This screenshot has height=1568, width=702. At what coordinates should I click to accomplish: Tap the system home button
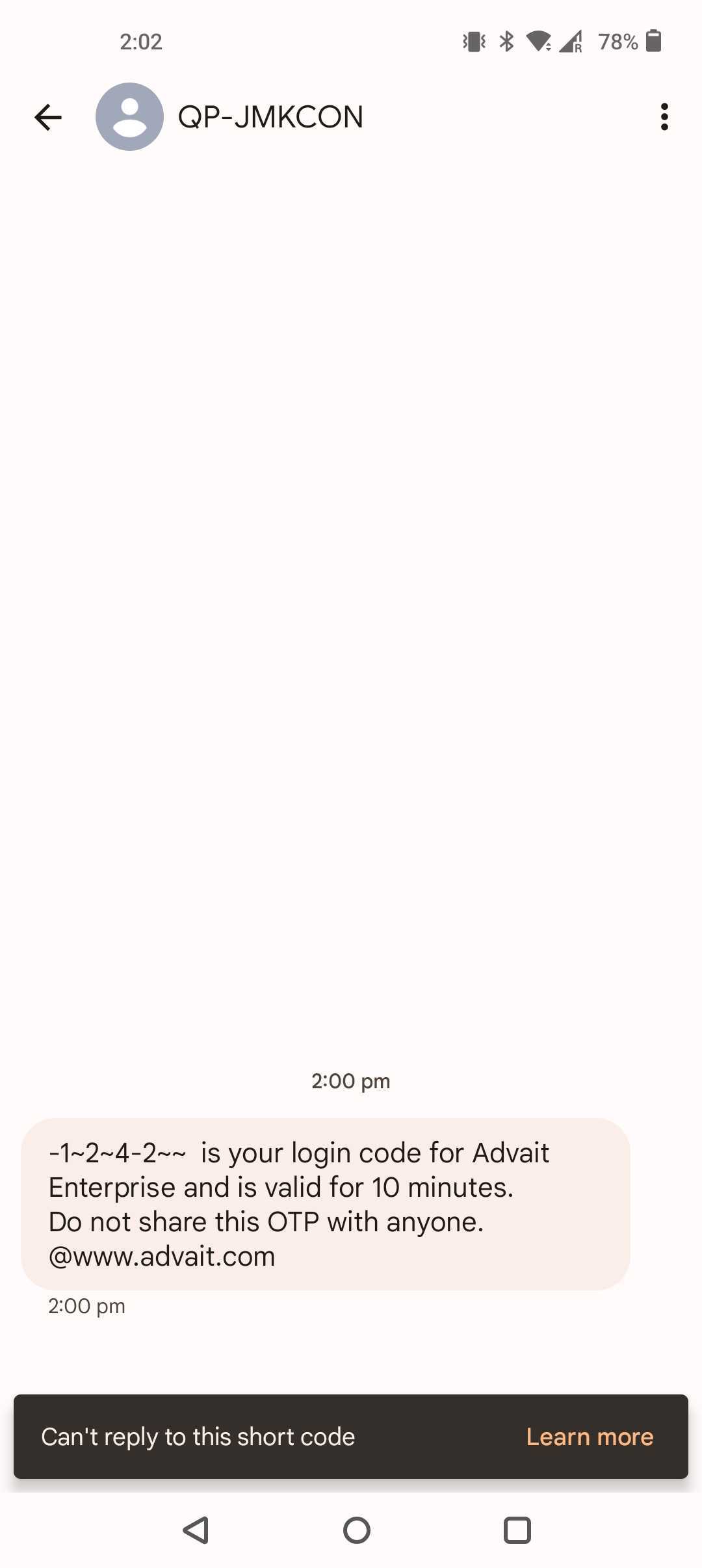pos(357,1530)
